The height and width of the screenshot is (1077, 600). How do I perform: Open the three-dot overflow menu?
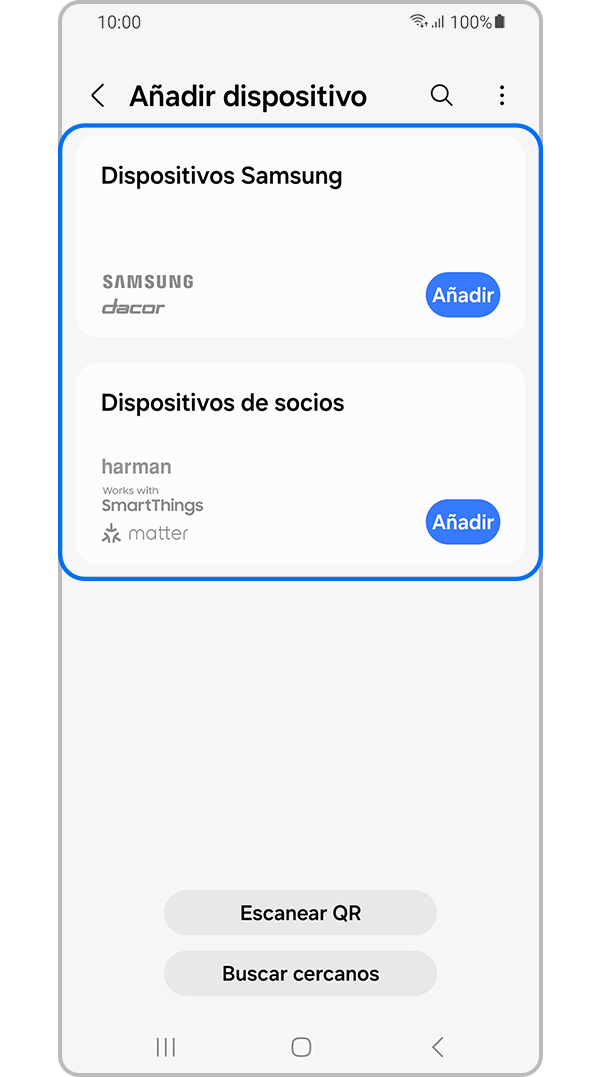(502, 96)
